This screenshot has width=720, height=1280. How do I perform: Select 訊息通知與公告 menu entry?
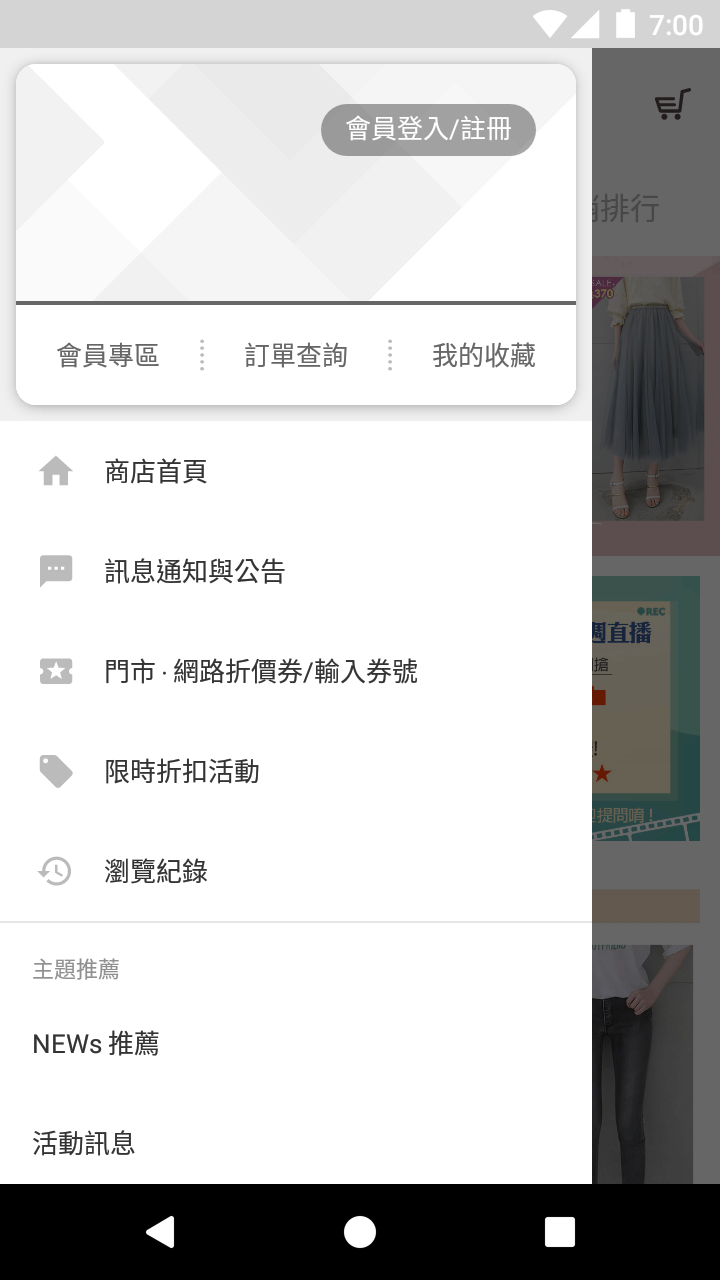pos(194,571)
